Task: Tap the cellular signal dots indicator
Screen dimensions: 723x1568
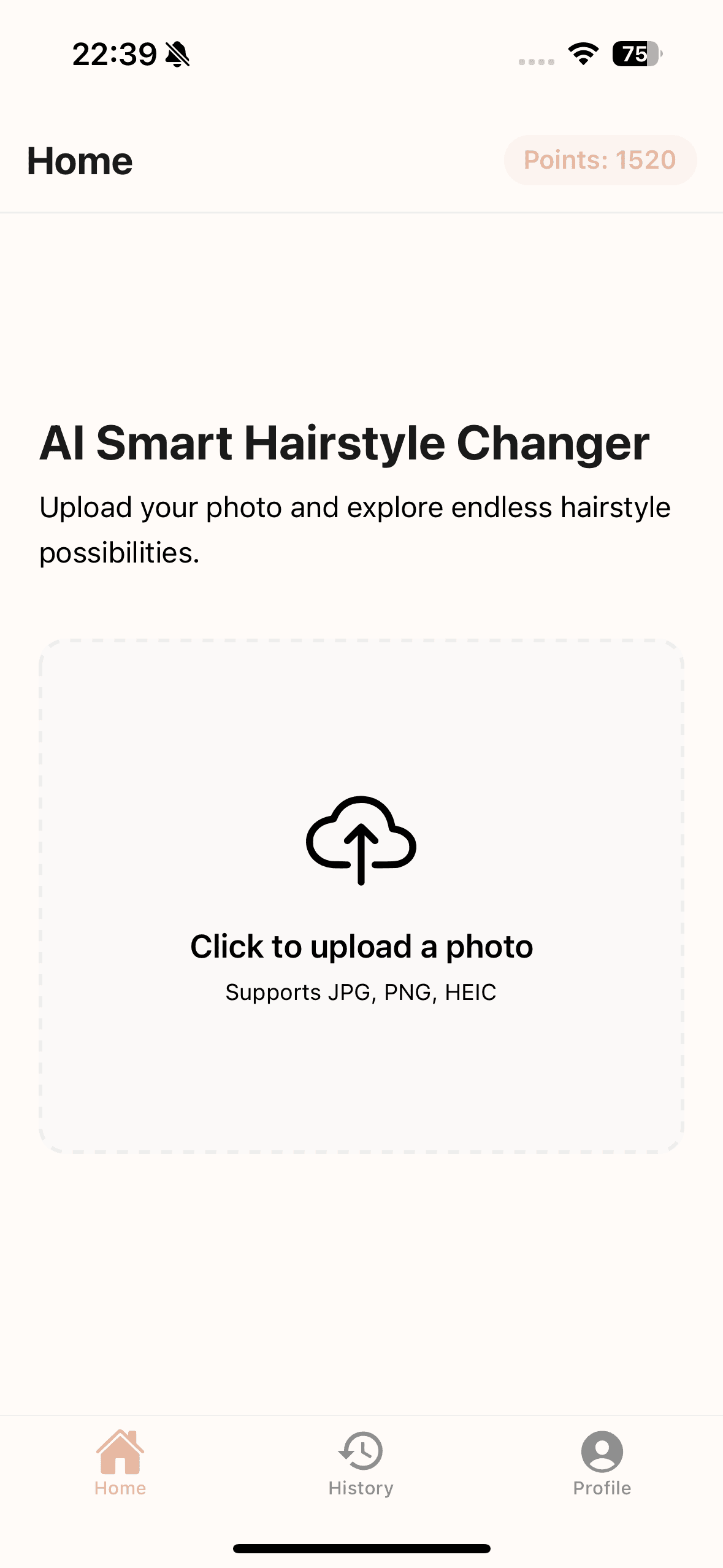Action: coord(536,61)
